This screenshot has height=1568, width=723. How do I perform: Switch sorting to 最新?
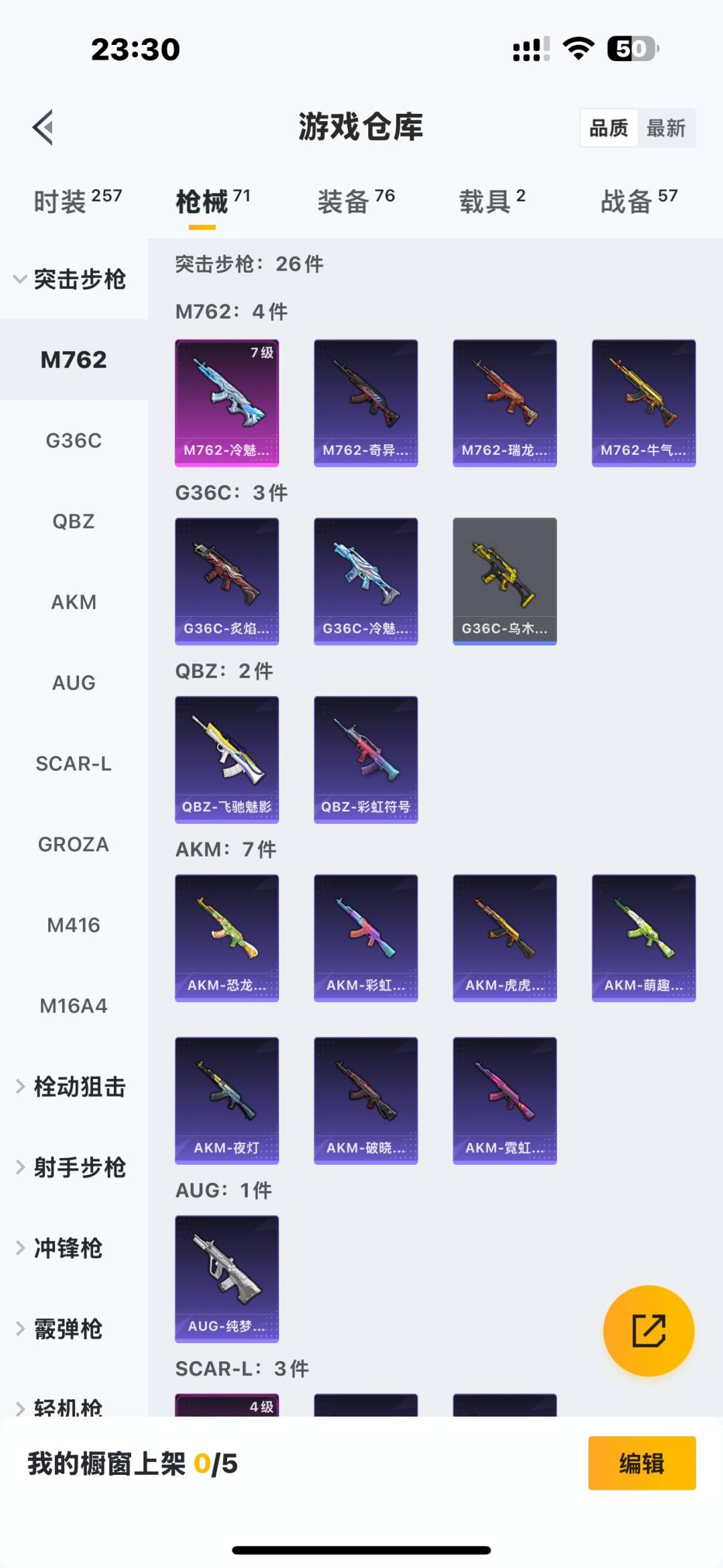click(x=667, y=127)
